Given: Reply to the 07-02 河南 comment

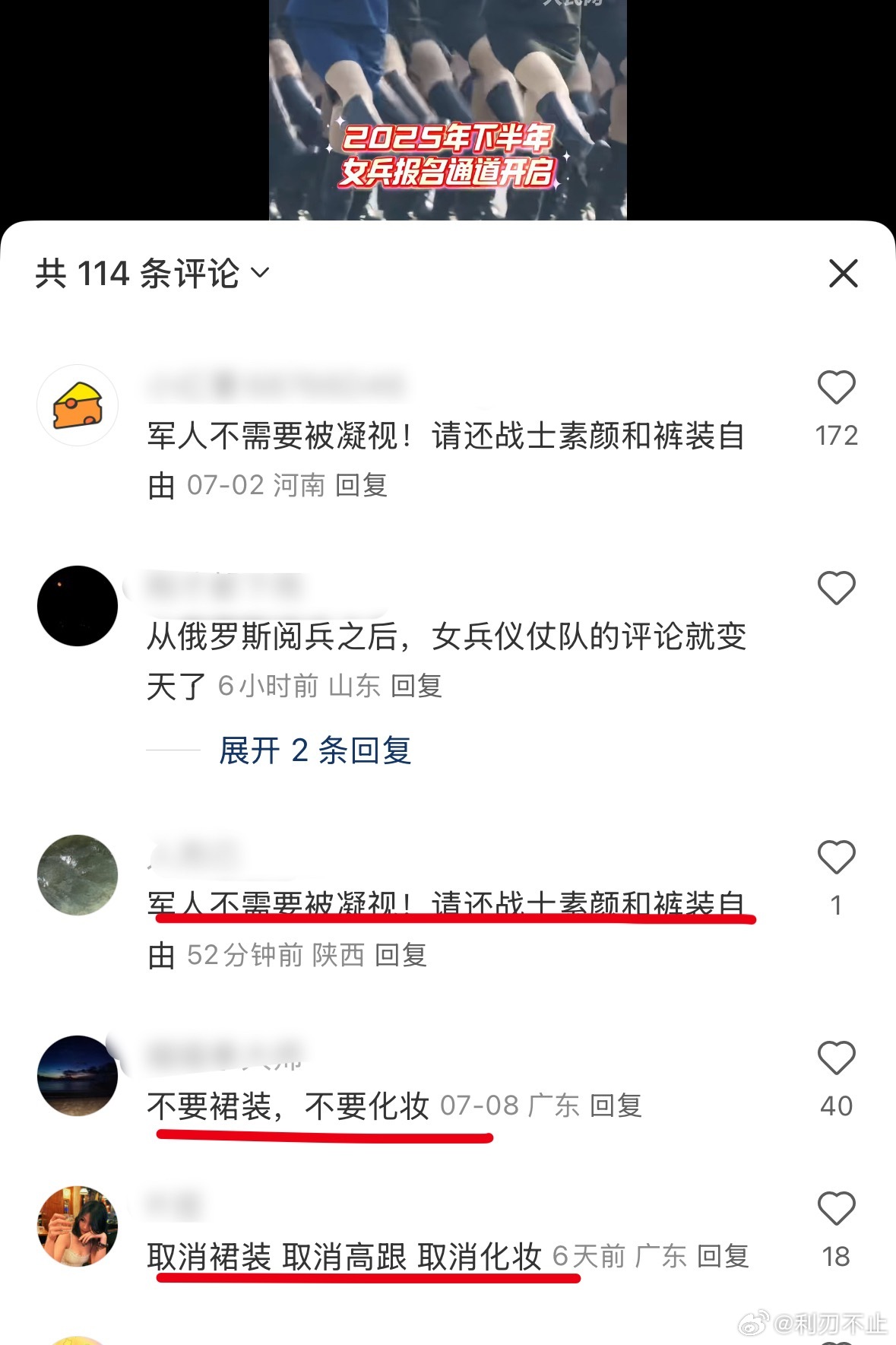Looking at the screenshot, I should coord(362,485).
